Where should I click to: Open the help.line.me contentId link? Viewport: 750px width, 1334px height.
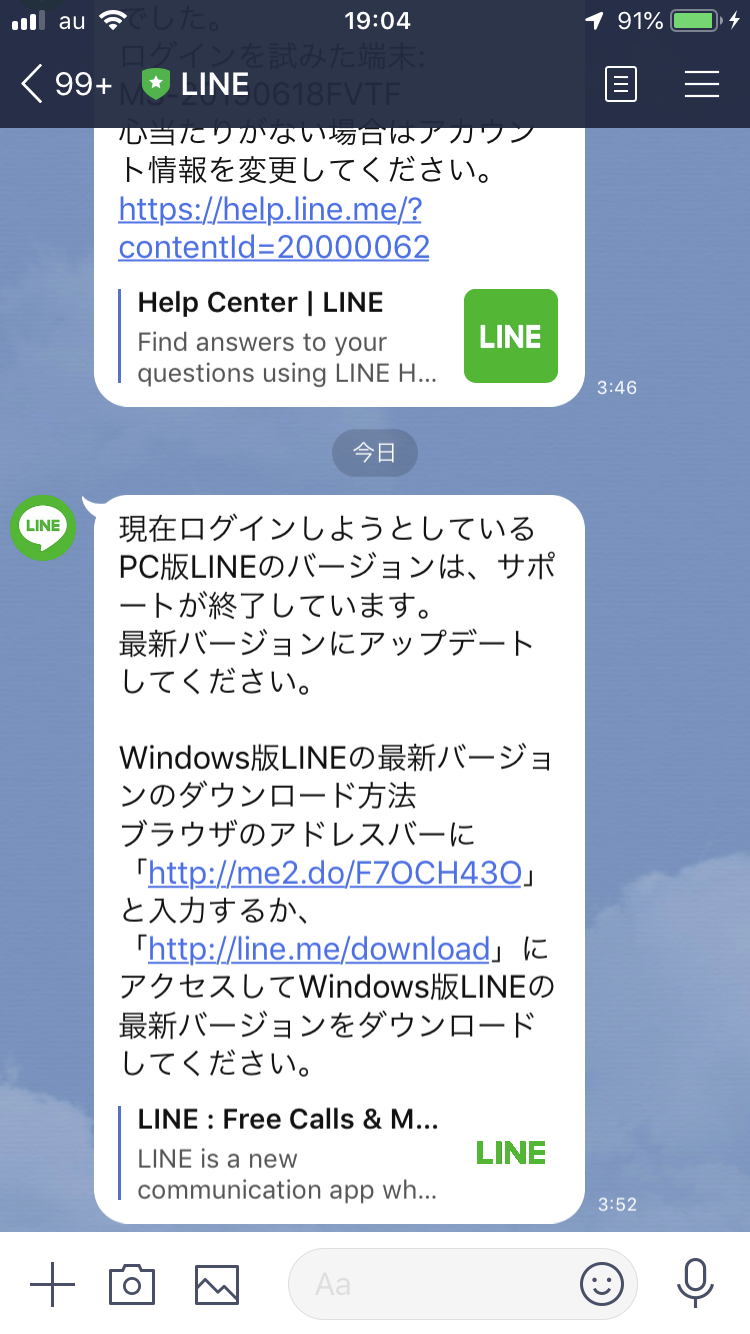[272, 228]
